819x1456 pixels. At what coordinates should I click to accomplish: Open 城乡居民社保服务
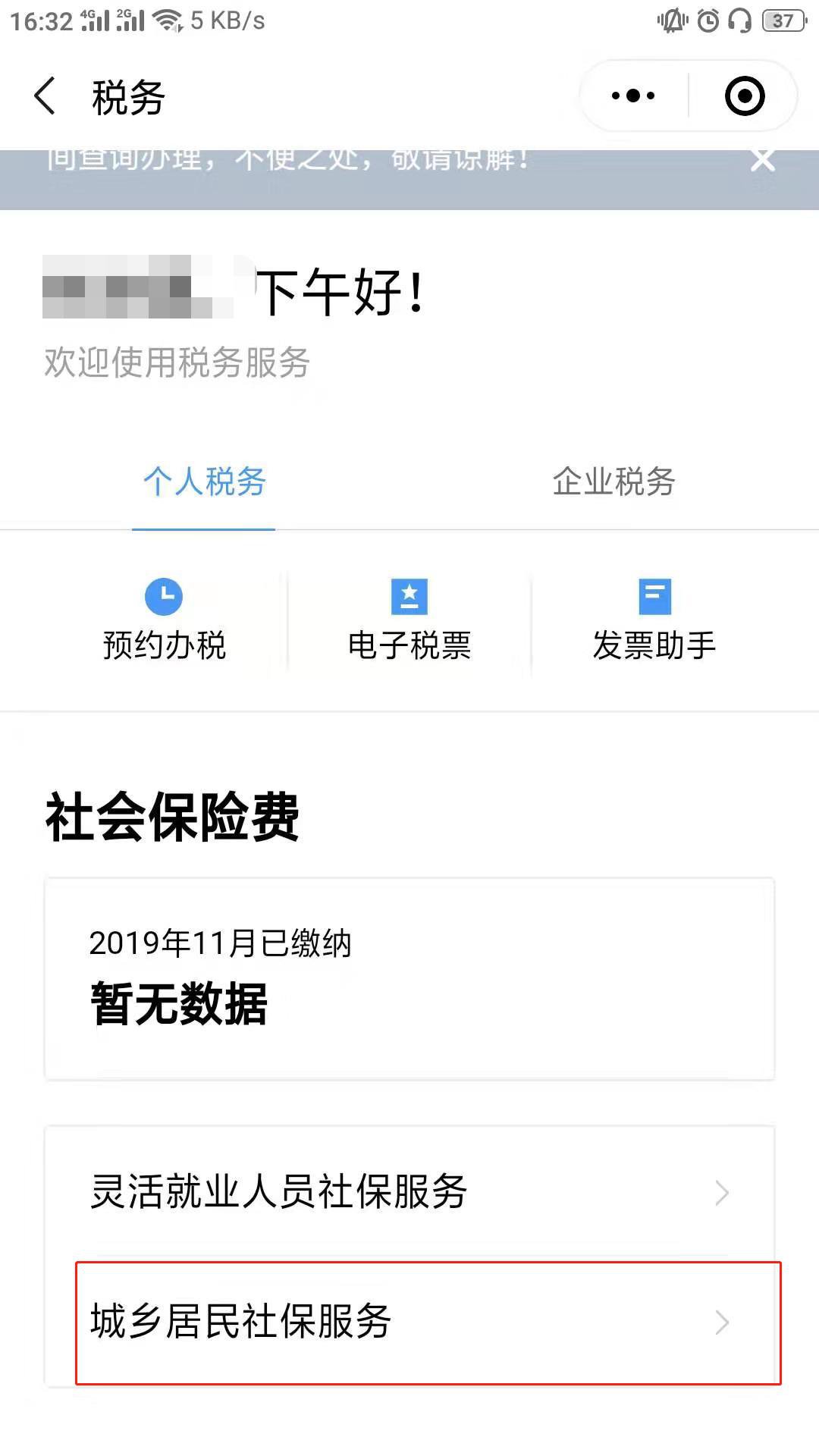click(x=409, y=1322)
